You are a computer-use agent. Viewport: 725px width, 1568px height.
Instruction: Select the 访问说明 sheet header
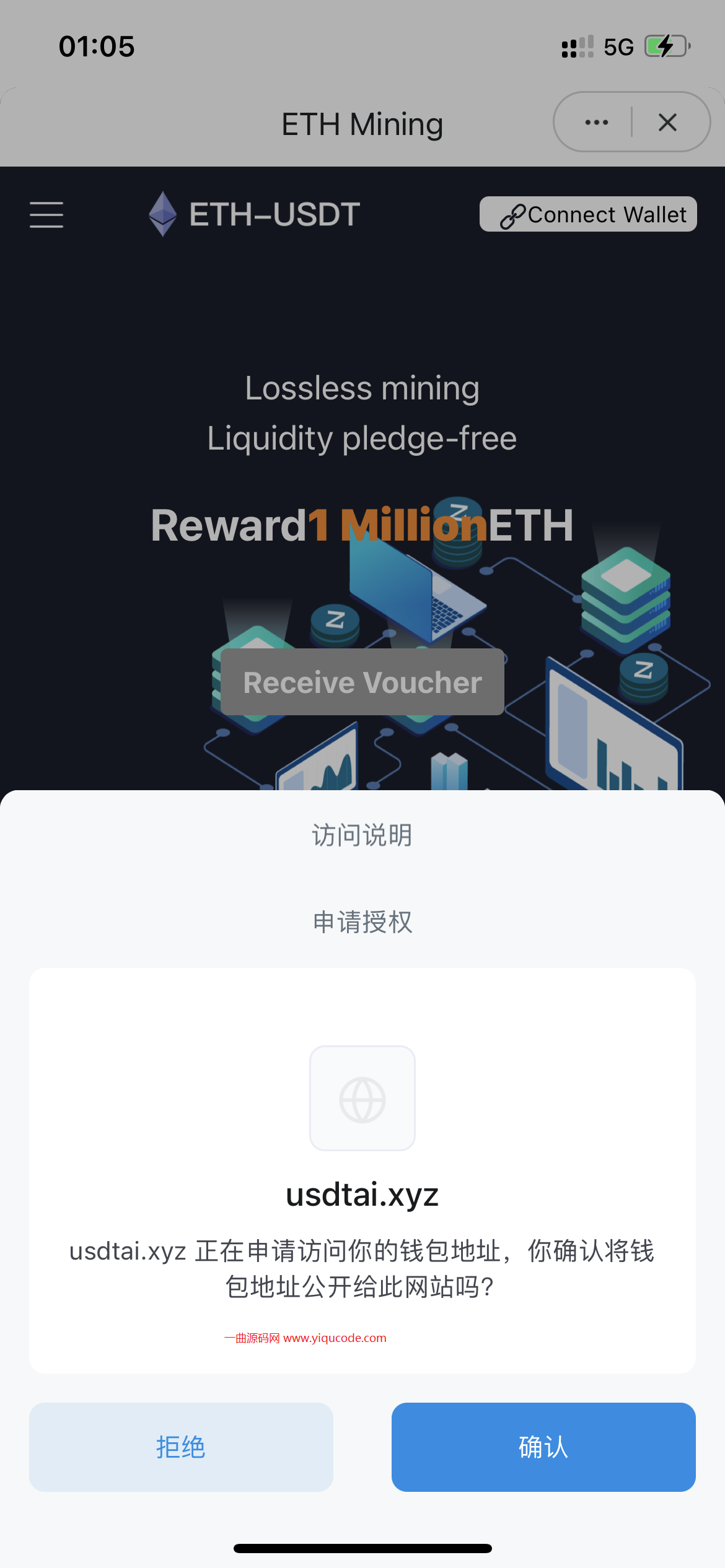coord(362,834)
